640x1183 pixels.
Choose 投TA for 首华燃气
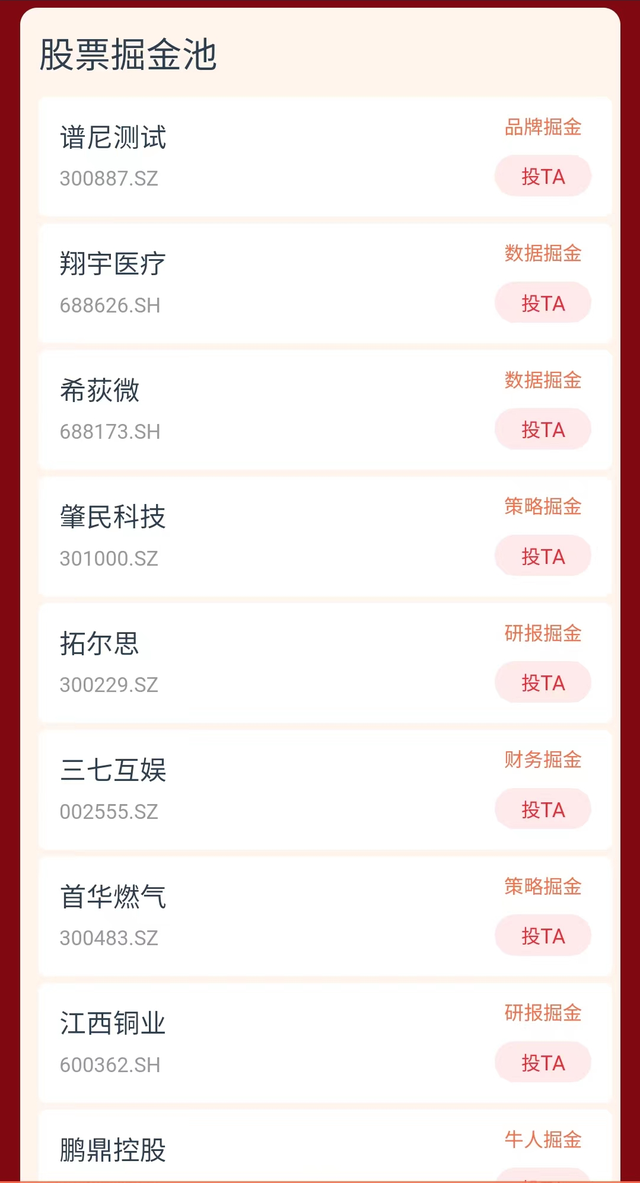pyautogui.click(x=542, y=936)
